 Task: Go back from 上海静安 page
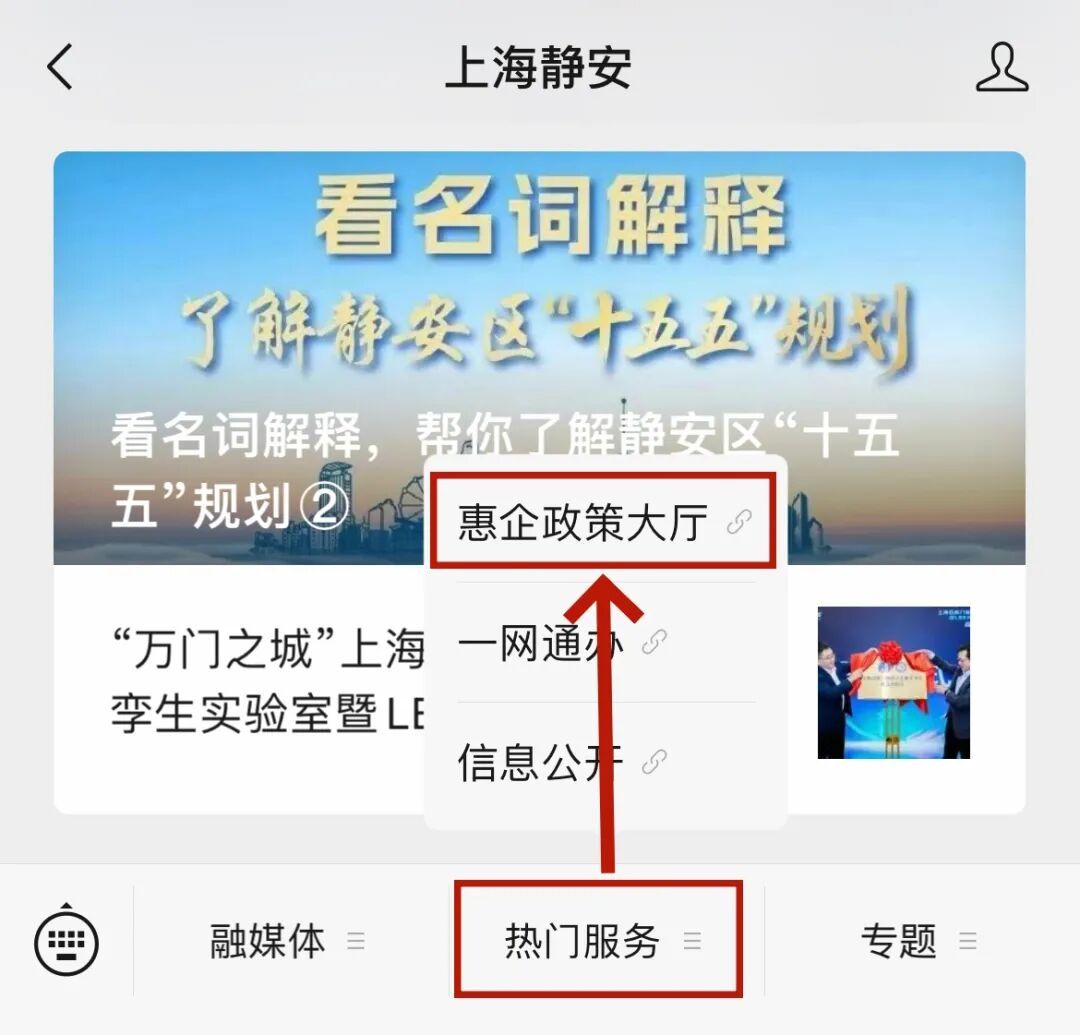[60, 68]
